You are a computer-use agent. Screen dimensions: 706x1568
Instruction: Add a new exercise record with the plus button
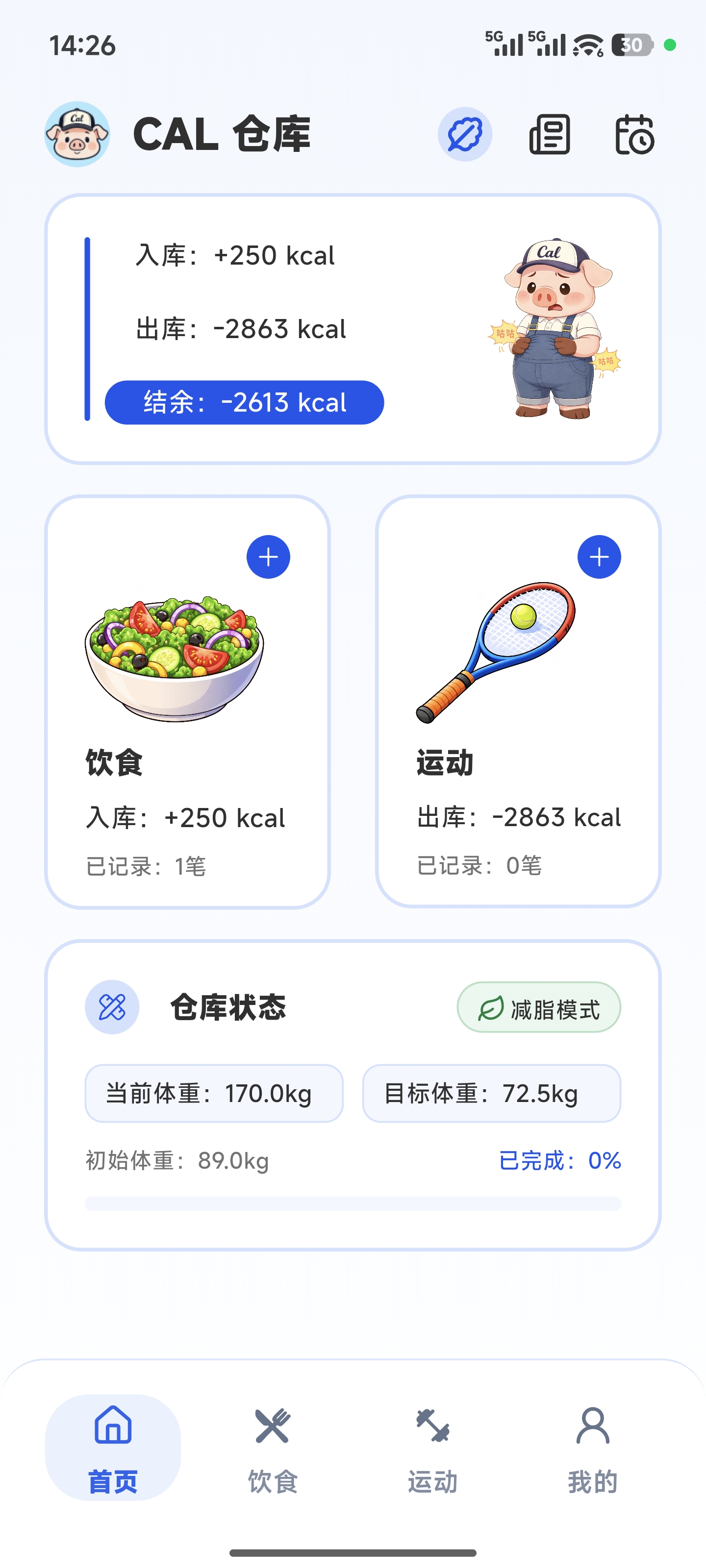click(x=600, y=555)
